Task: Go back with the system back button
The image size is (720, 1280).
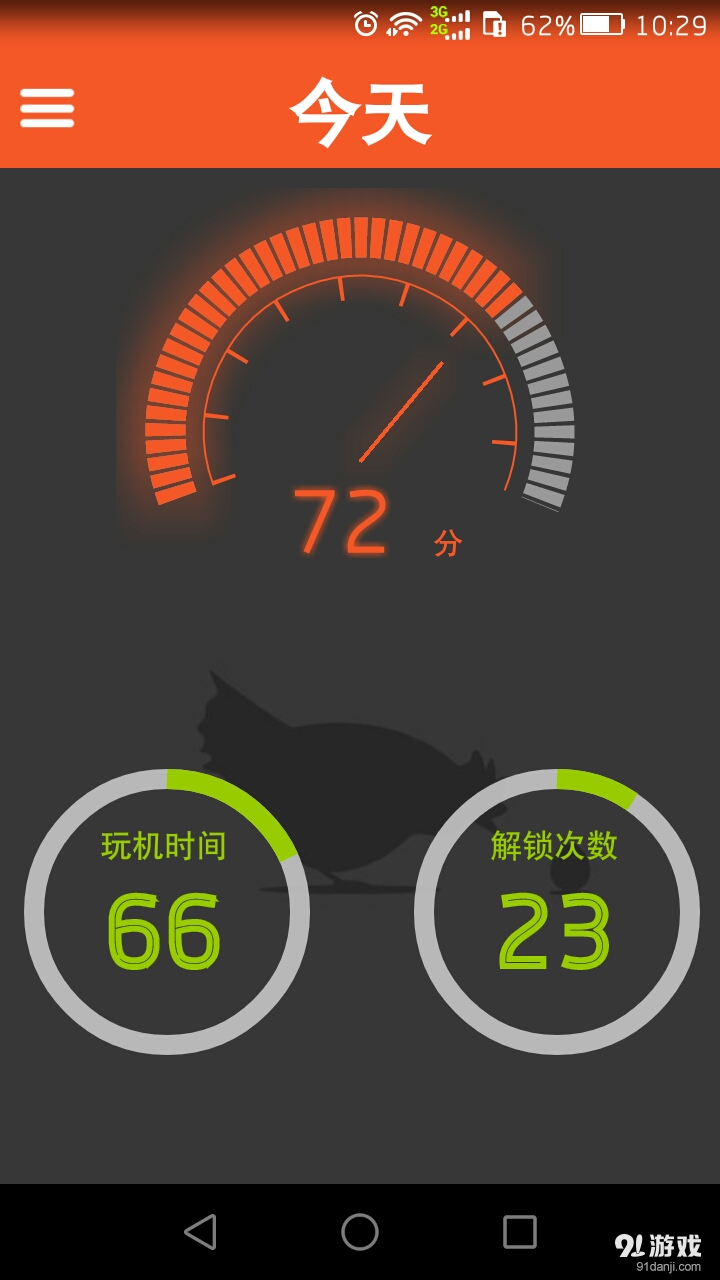Action: (x=201, y=1232)
